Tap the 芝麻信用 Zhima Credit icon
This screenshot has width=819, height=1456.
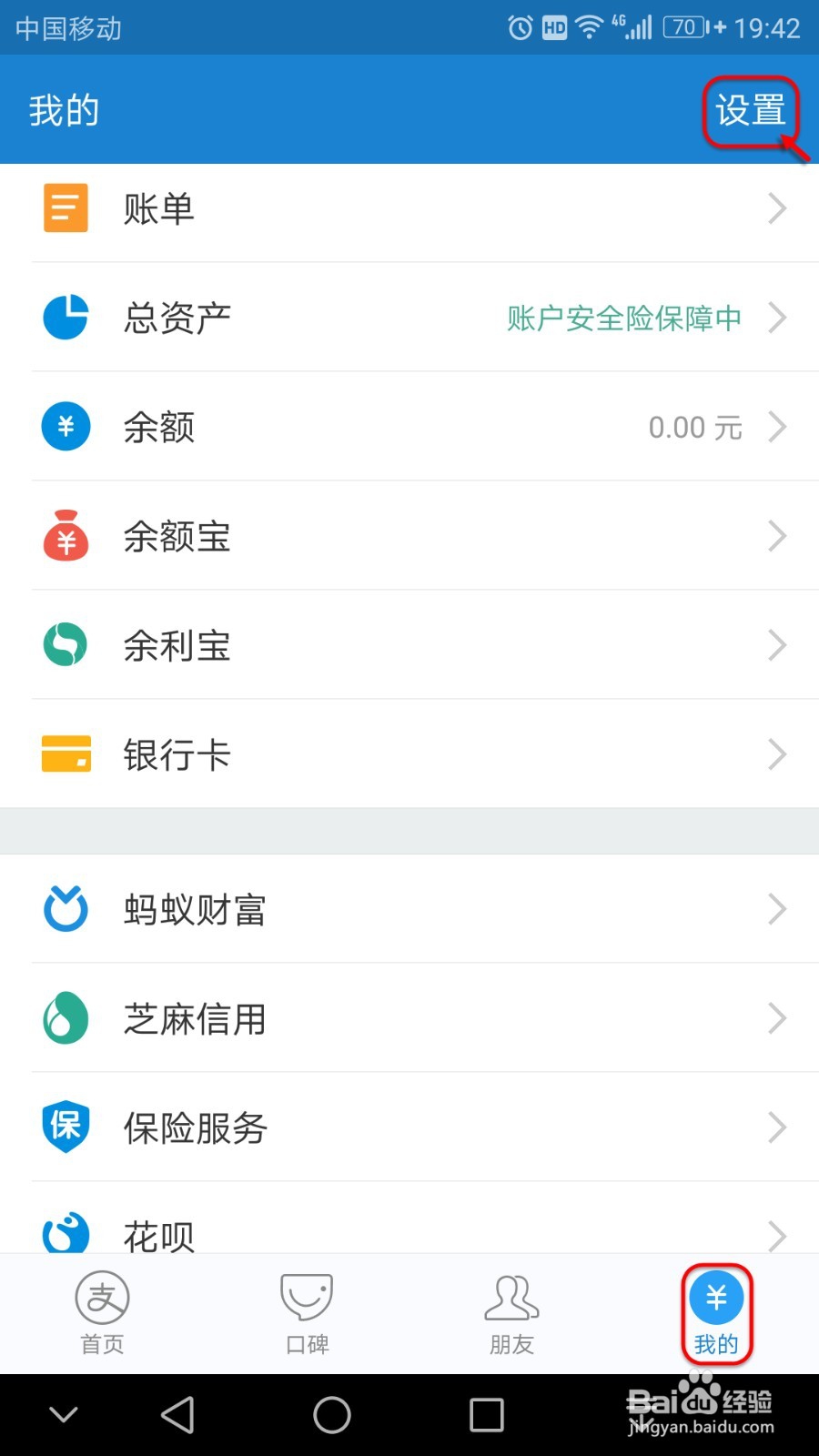(x=65, y=1018)
